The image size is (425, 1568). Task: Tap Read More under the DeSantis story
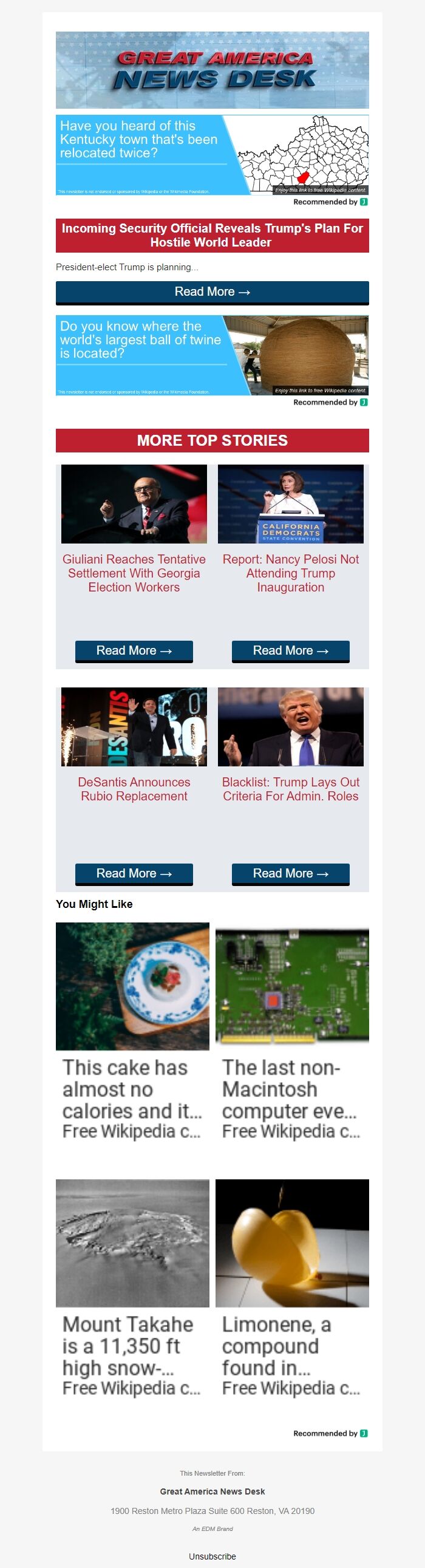tap(134, 873)
